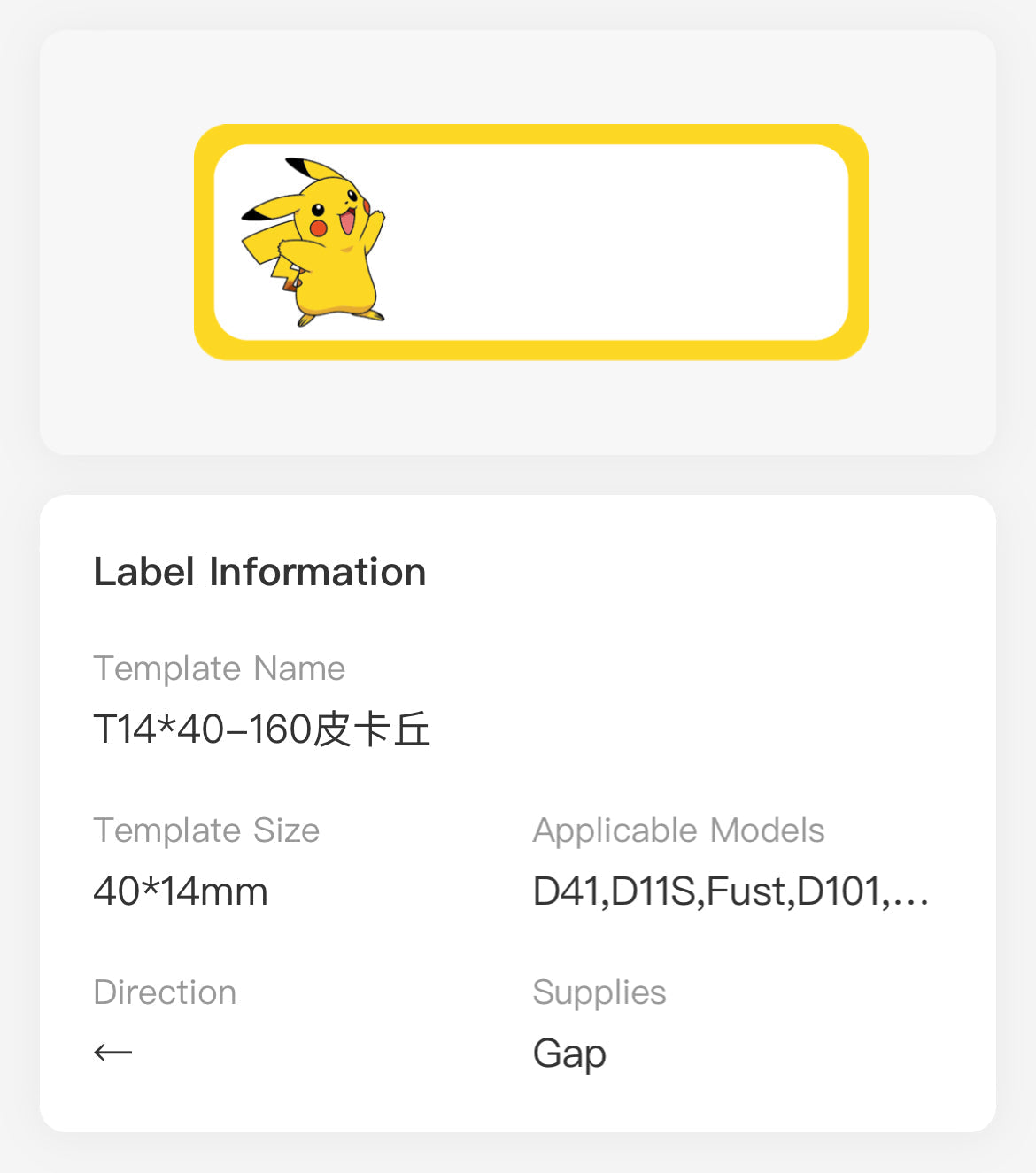Click the Applicable Models field label
Image resolution: width=1036 pixels, height=1173 pixels.
[678, 831]
